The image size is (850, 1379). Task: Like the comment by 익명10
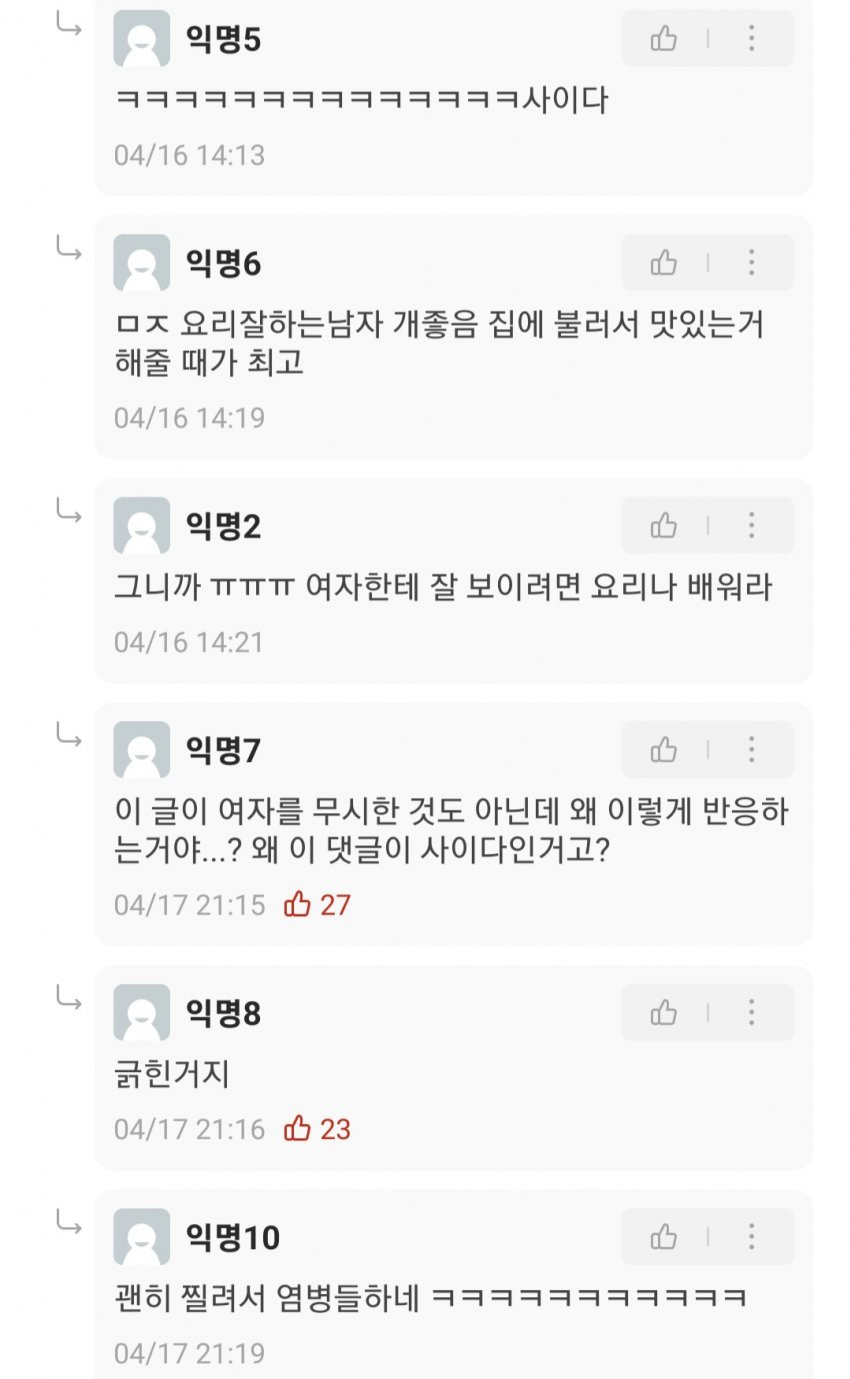[x=664, y=1237]
